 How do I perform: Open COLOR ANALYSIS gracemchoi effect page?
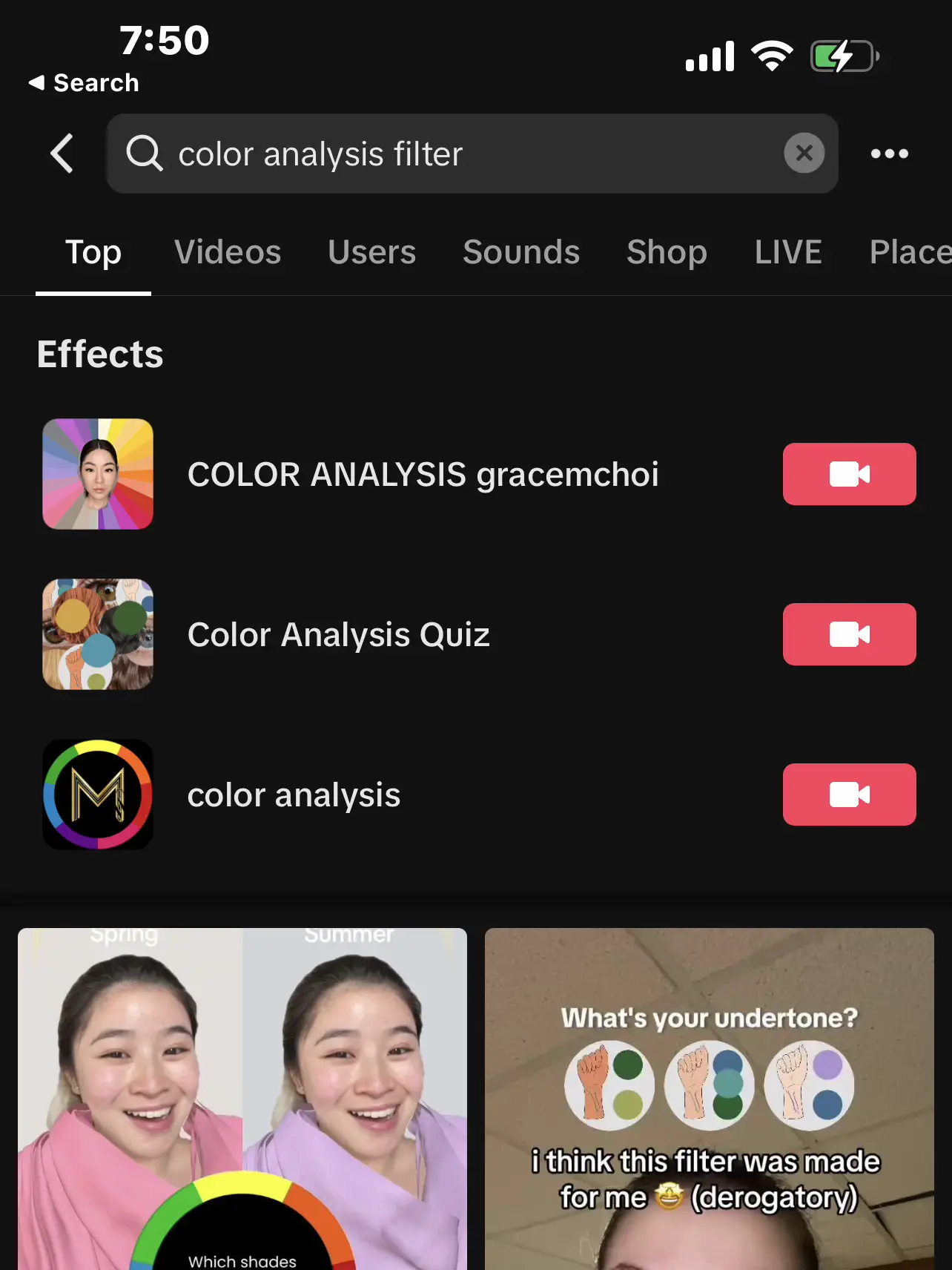tap(423, 474)
